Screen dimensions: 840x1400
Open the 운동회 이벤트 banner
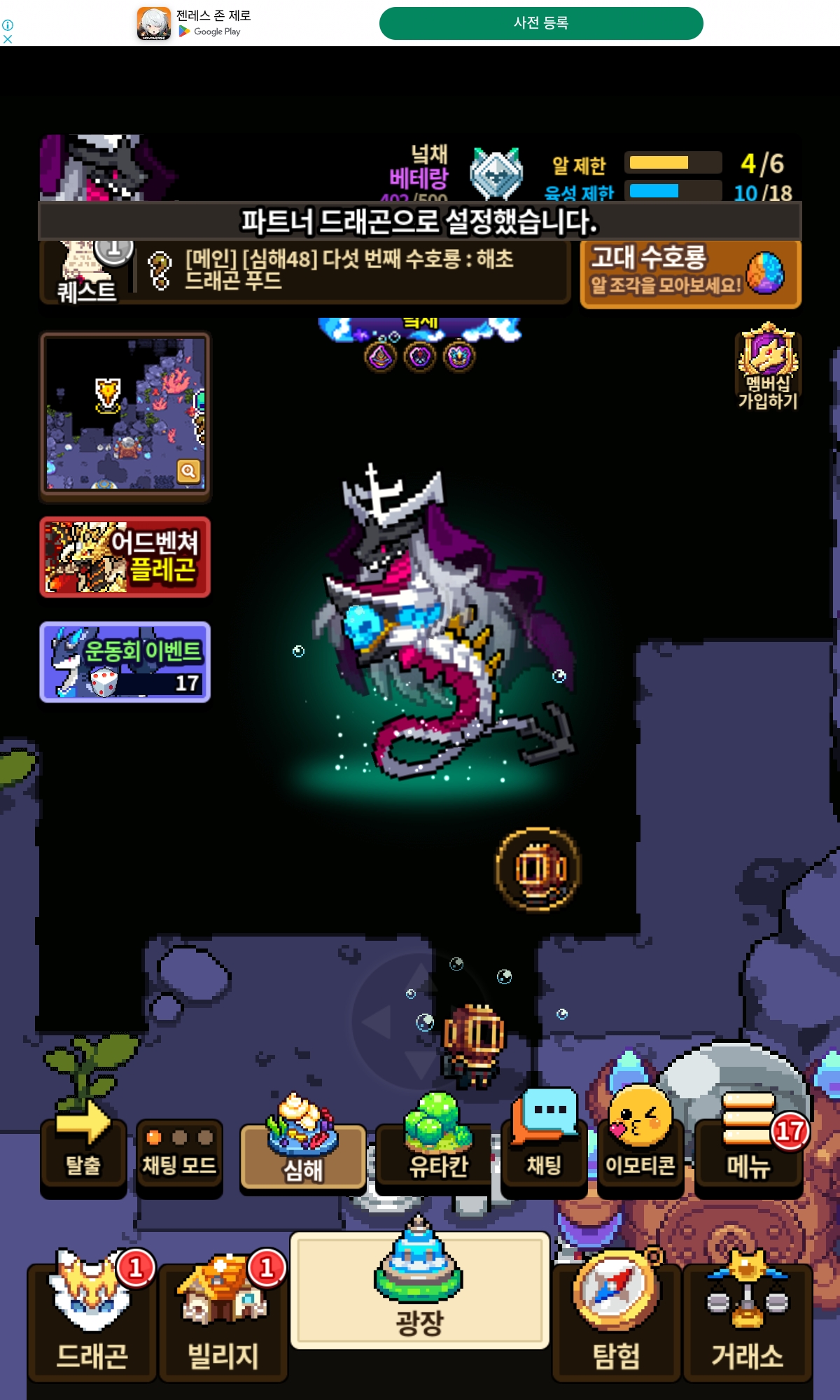point(125,662)
